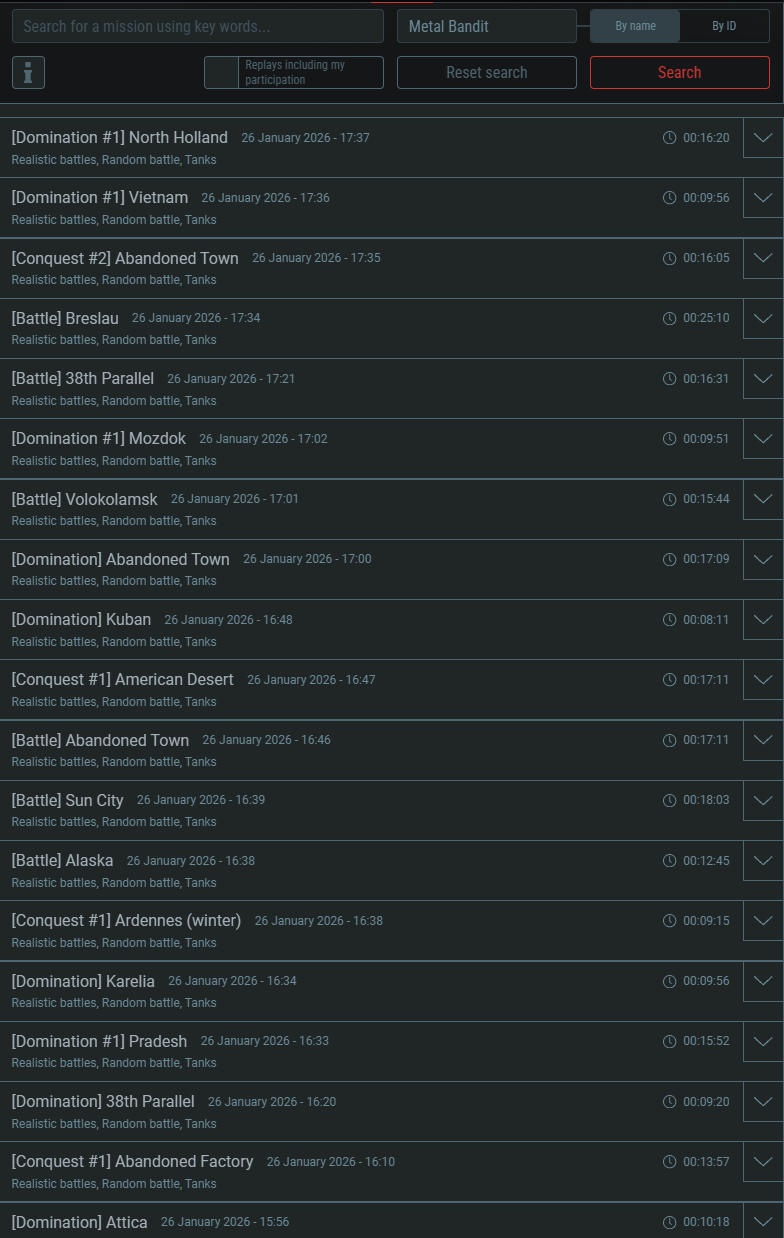Open the [Conquest #2] Abandoned Town replay
Image resolution: width=784 pixels, height=1238 pixels.
[x=125, y=258]
